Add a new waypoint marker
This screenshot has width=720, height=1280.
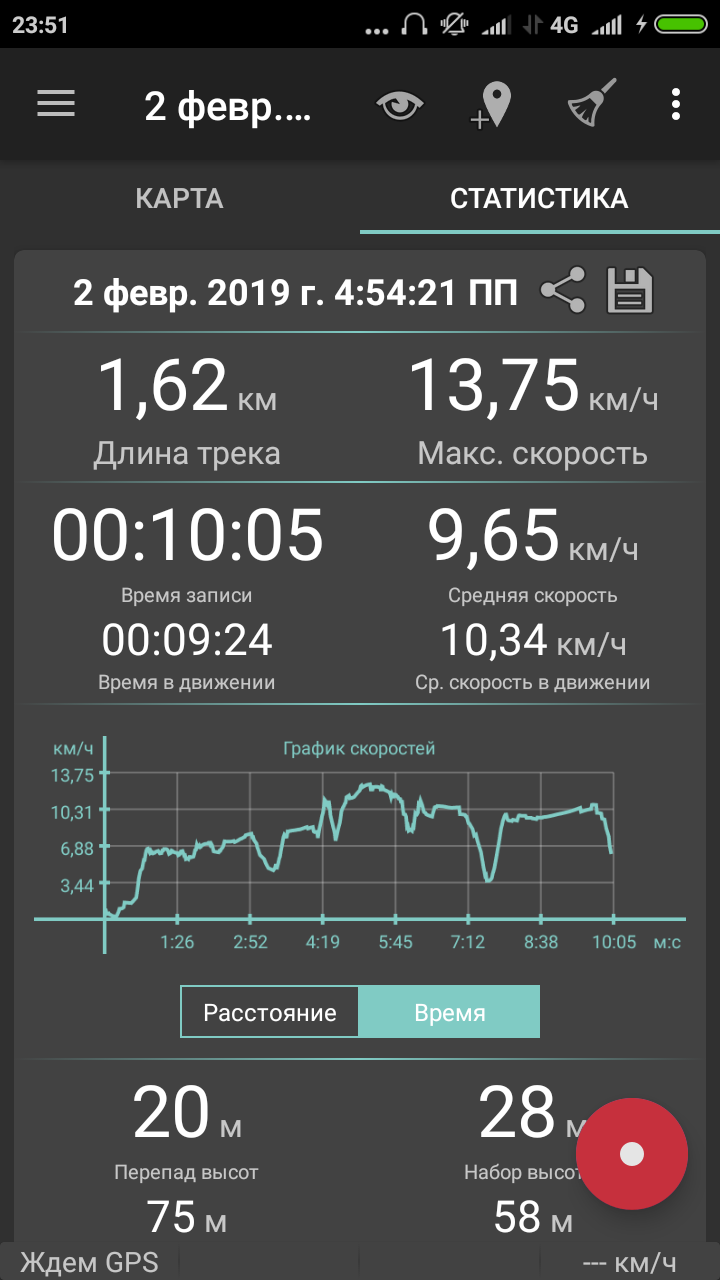point(491,105)
